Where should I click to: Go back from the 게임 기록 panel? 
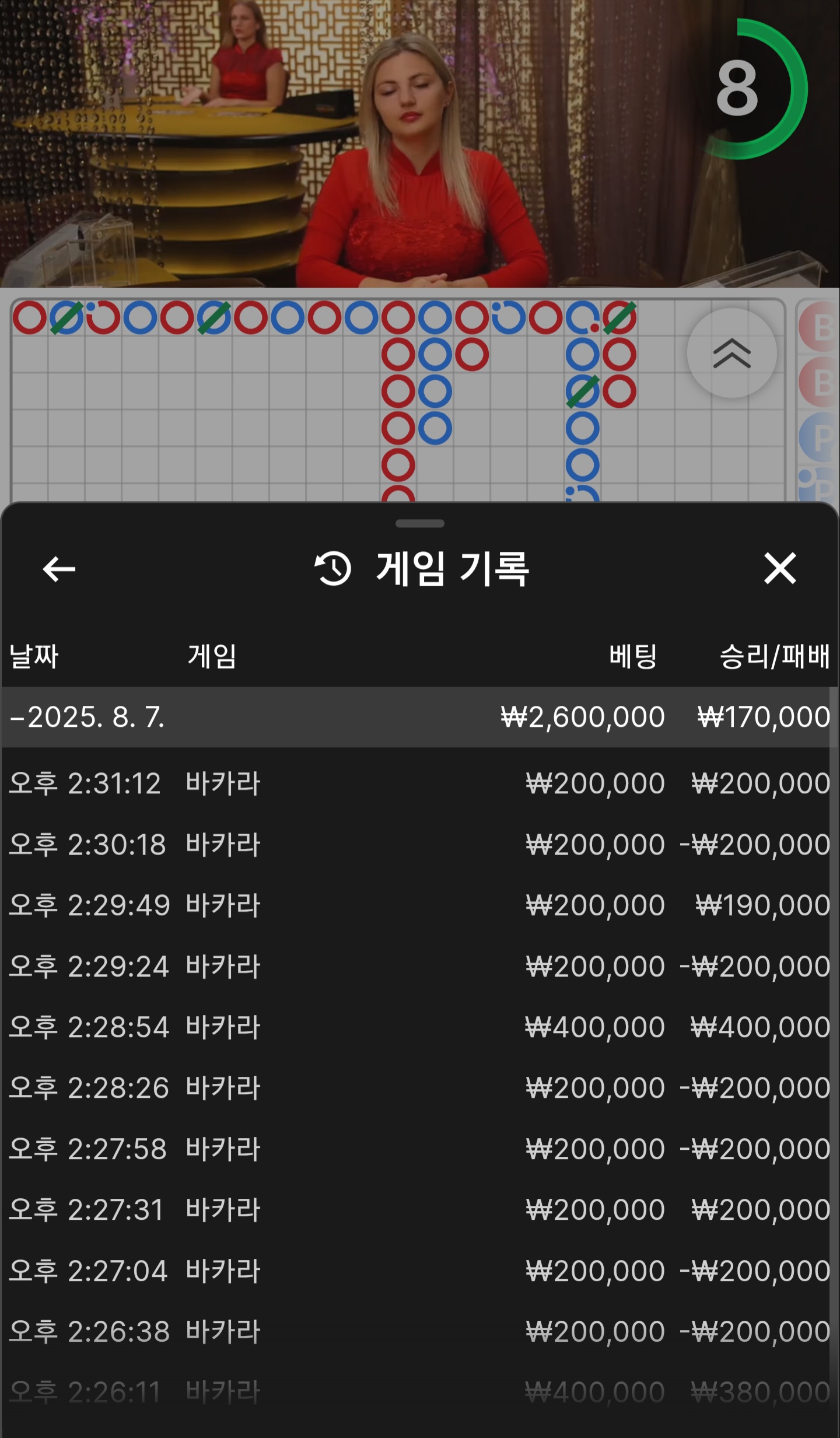coord(59,569)
